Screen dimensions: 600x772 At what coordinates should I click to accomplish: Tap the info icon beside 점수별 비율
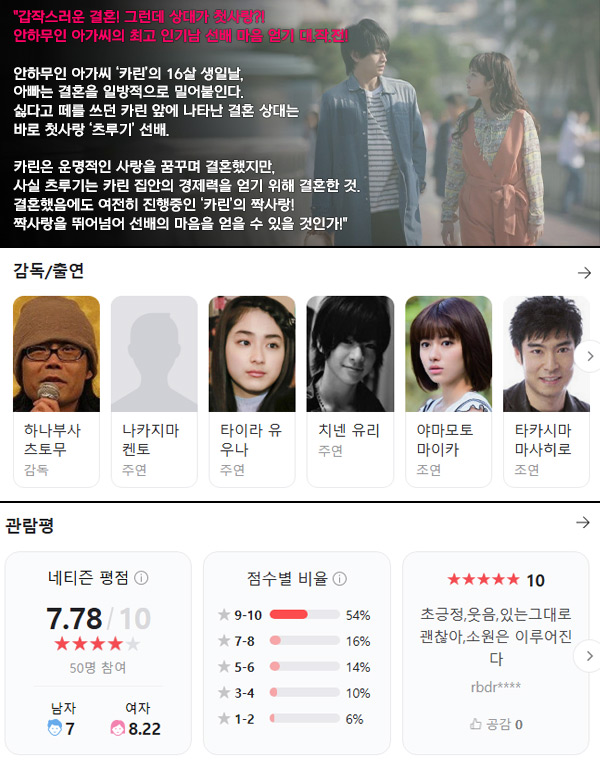tap(340, 579)
